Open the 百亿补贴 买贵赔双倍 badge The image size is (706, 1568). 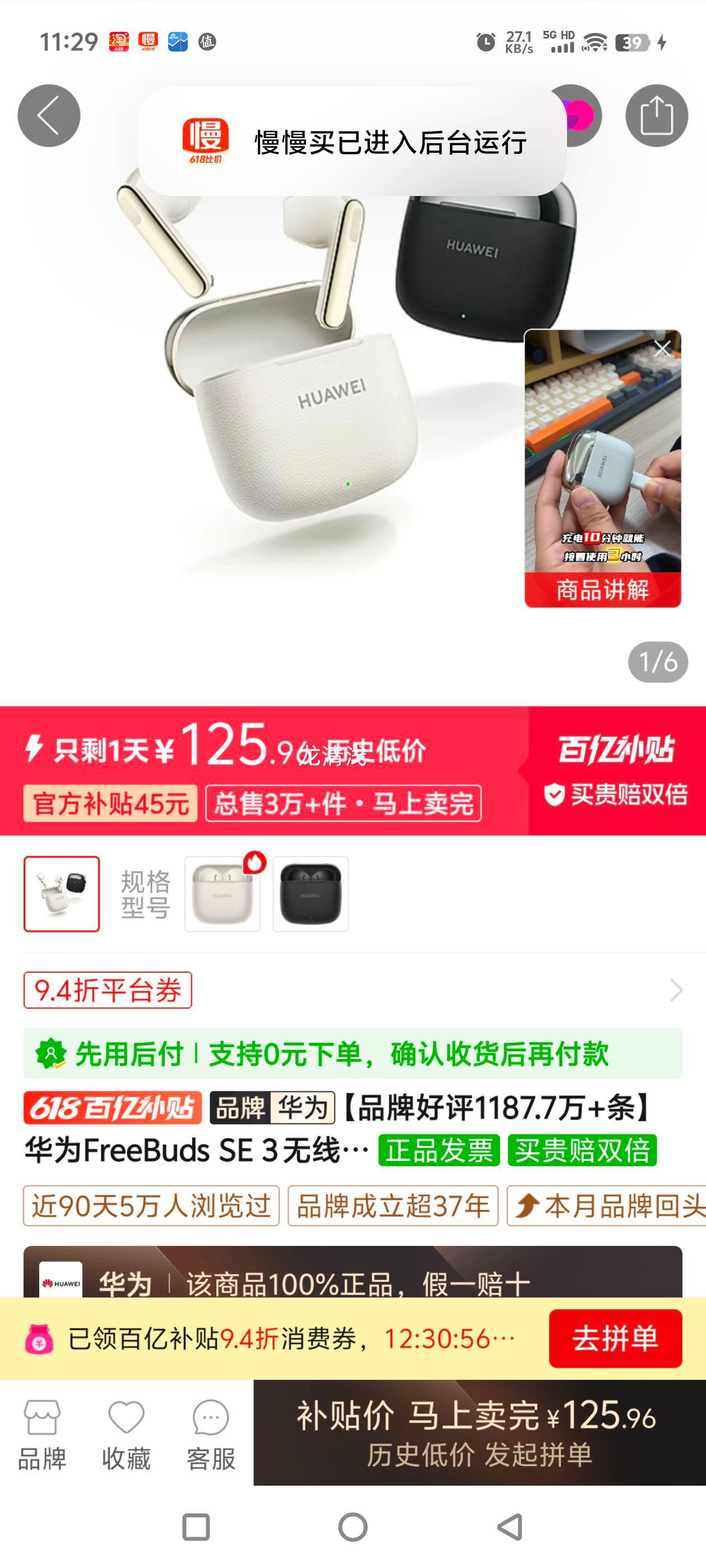tap(616, 770)
